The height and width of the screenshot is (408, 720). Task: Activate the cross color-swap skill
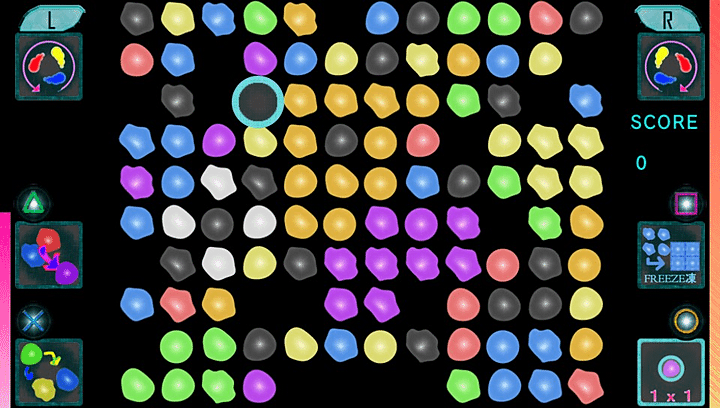point(48,371)
